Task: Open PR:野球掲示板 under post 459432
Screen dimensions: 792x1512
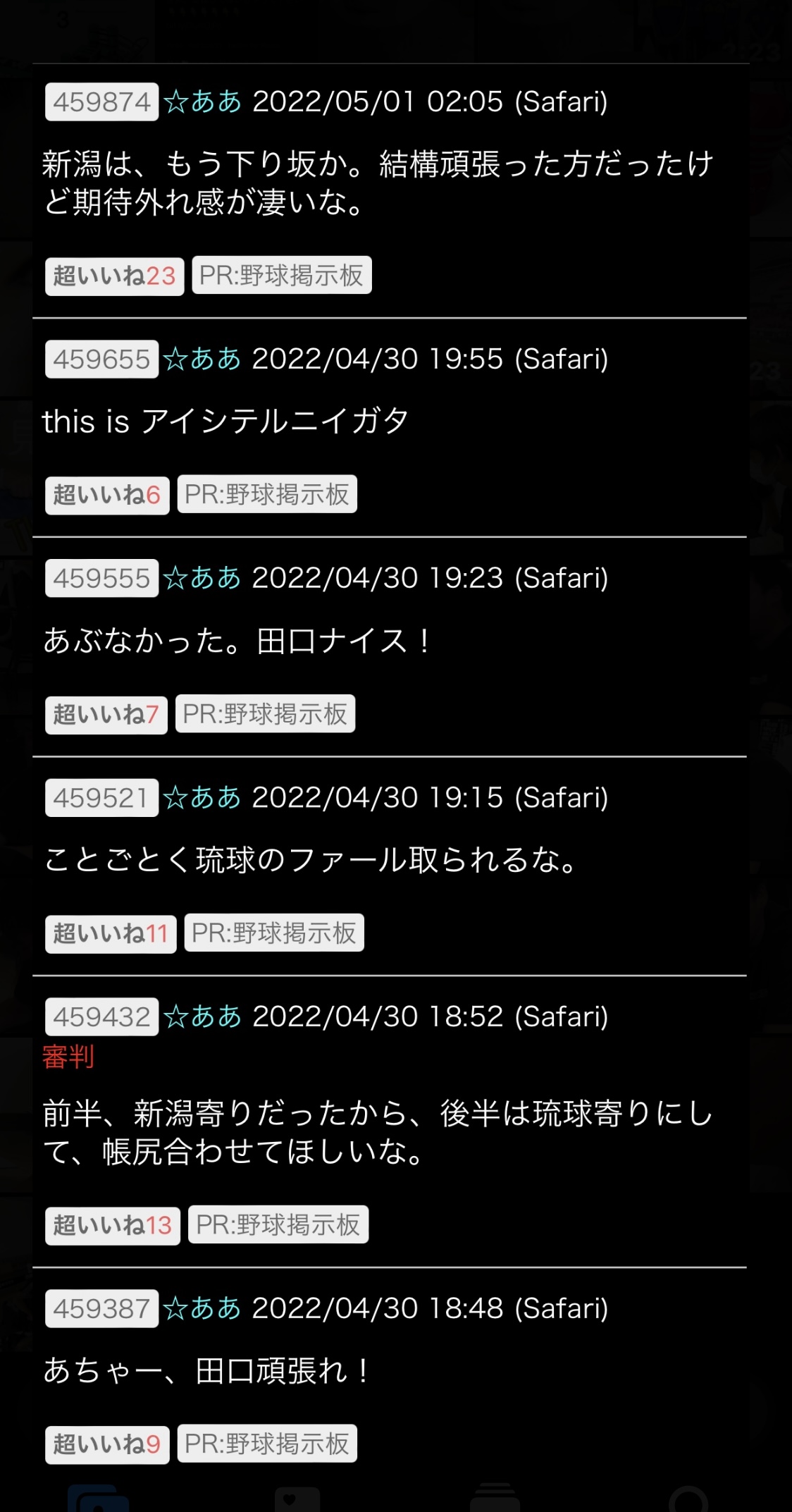Action: click(278, 1224)
